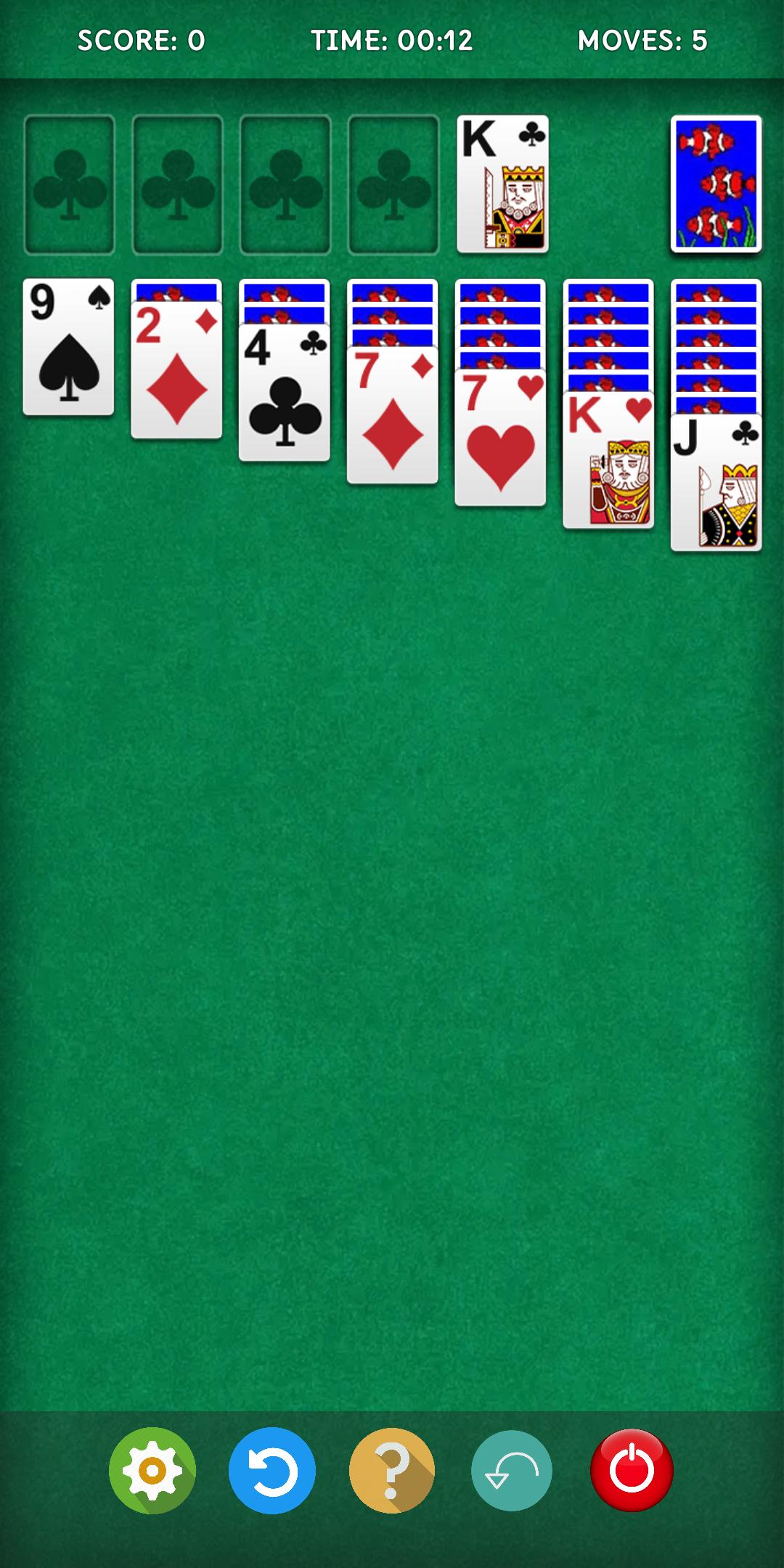The height and width of the screenshot is (1568, 784).
Task: Select the King of clubs in waste
Action: click(502, 184)
